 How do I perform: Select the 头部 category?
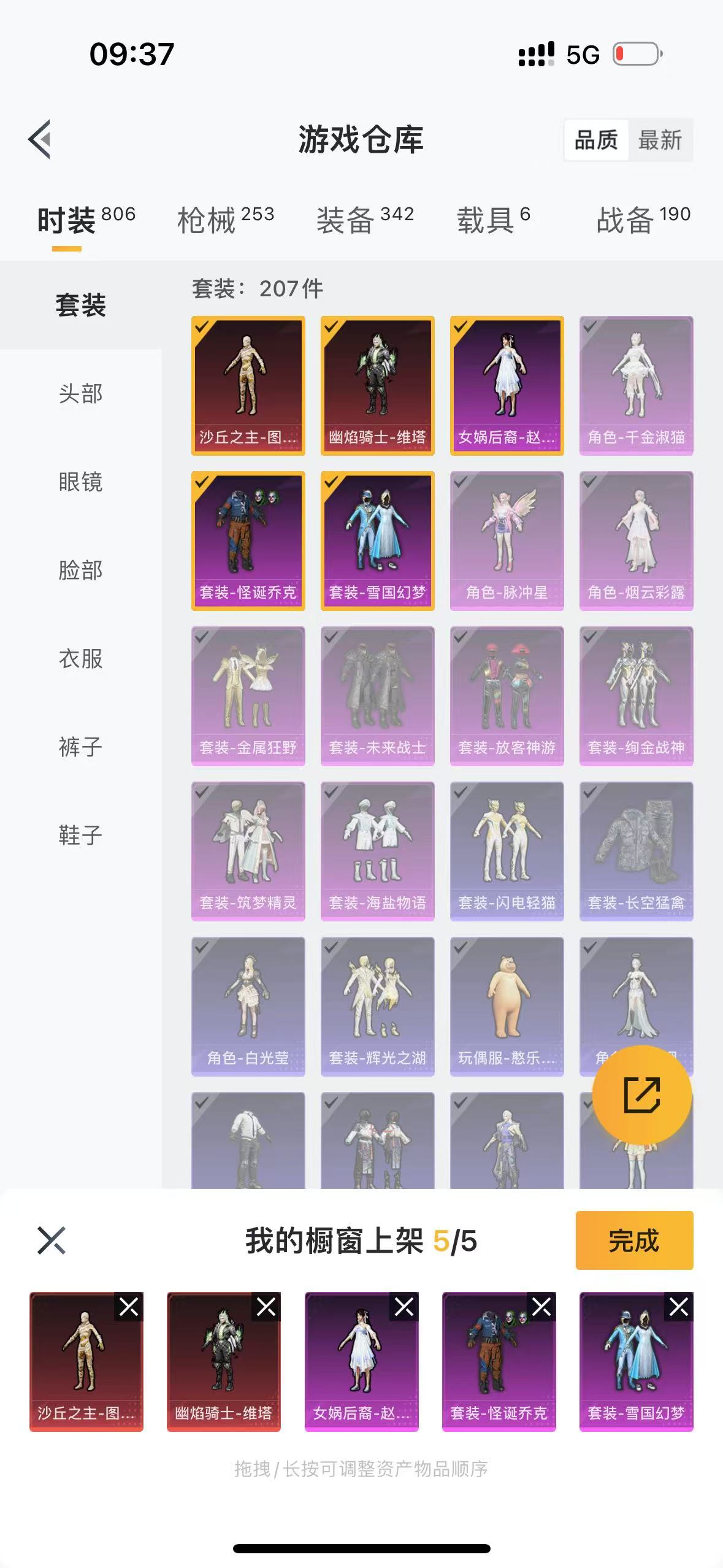point(80,394)
